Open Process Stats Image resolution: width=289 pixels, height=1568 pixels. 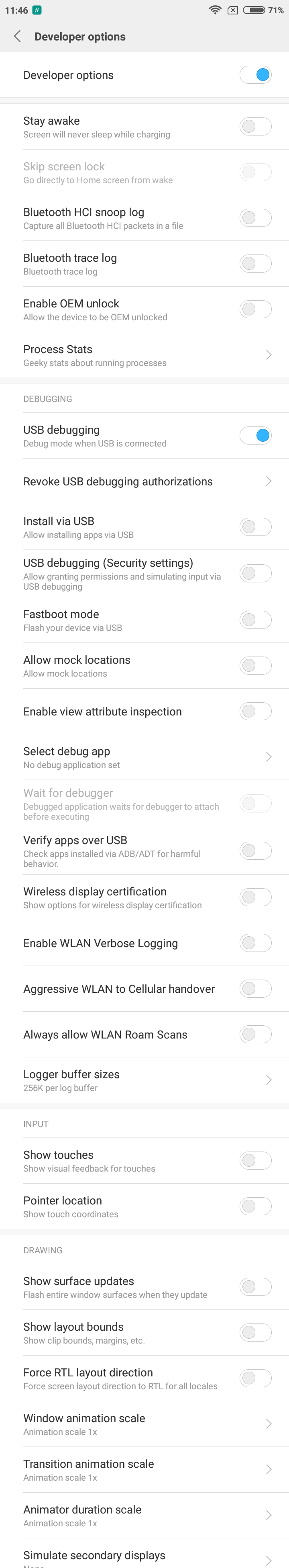[x=144, y=355]
